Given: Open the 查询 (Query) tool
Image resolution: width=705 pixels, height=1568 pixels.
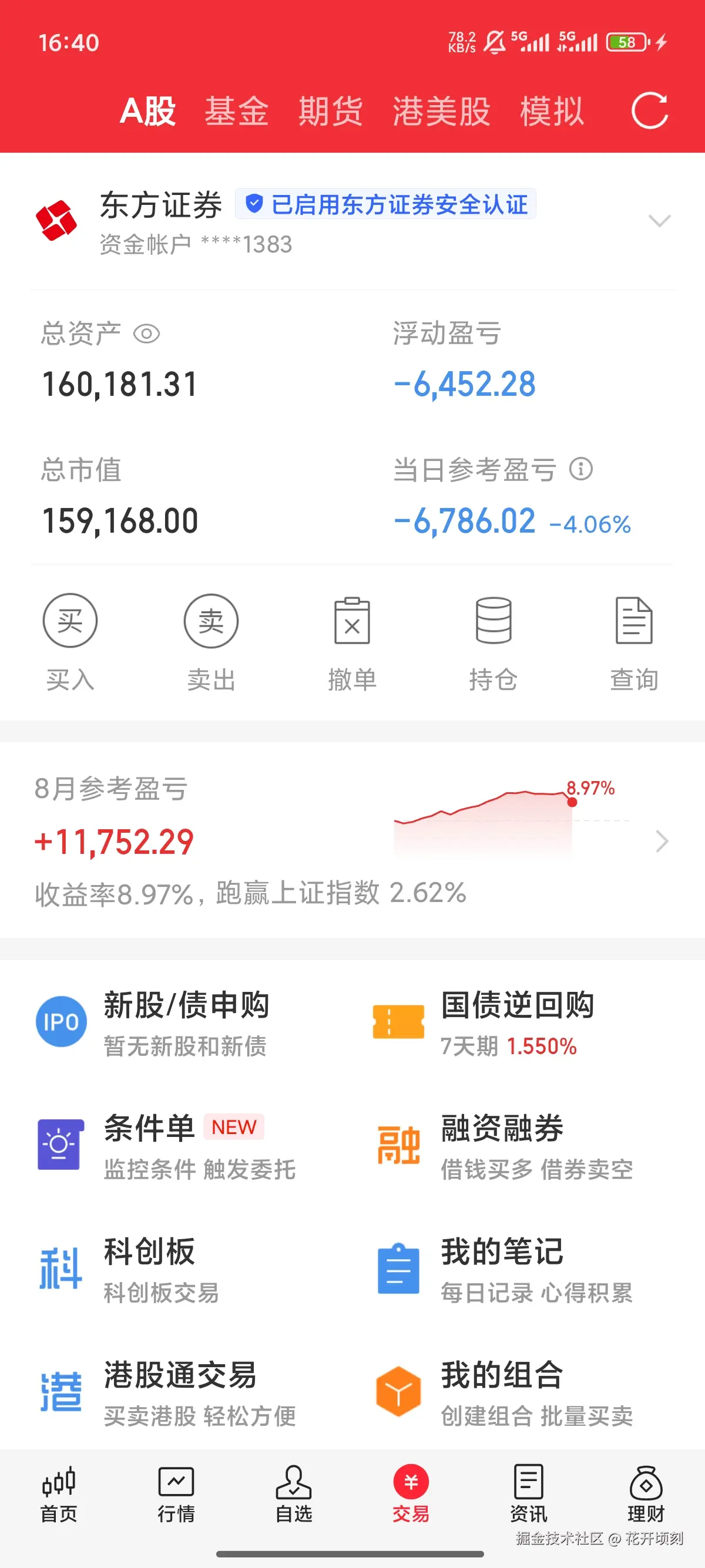Looking at the screenshot, I should 635,620.
